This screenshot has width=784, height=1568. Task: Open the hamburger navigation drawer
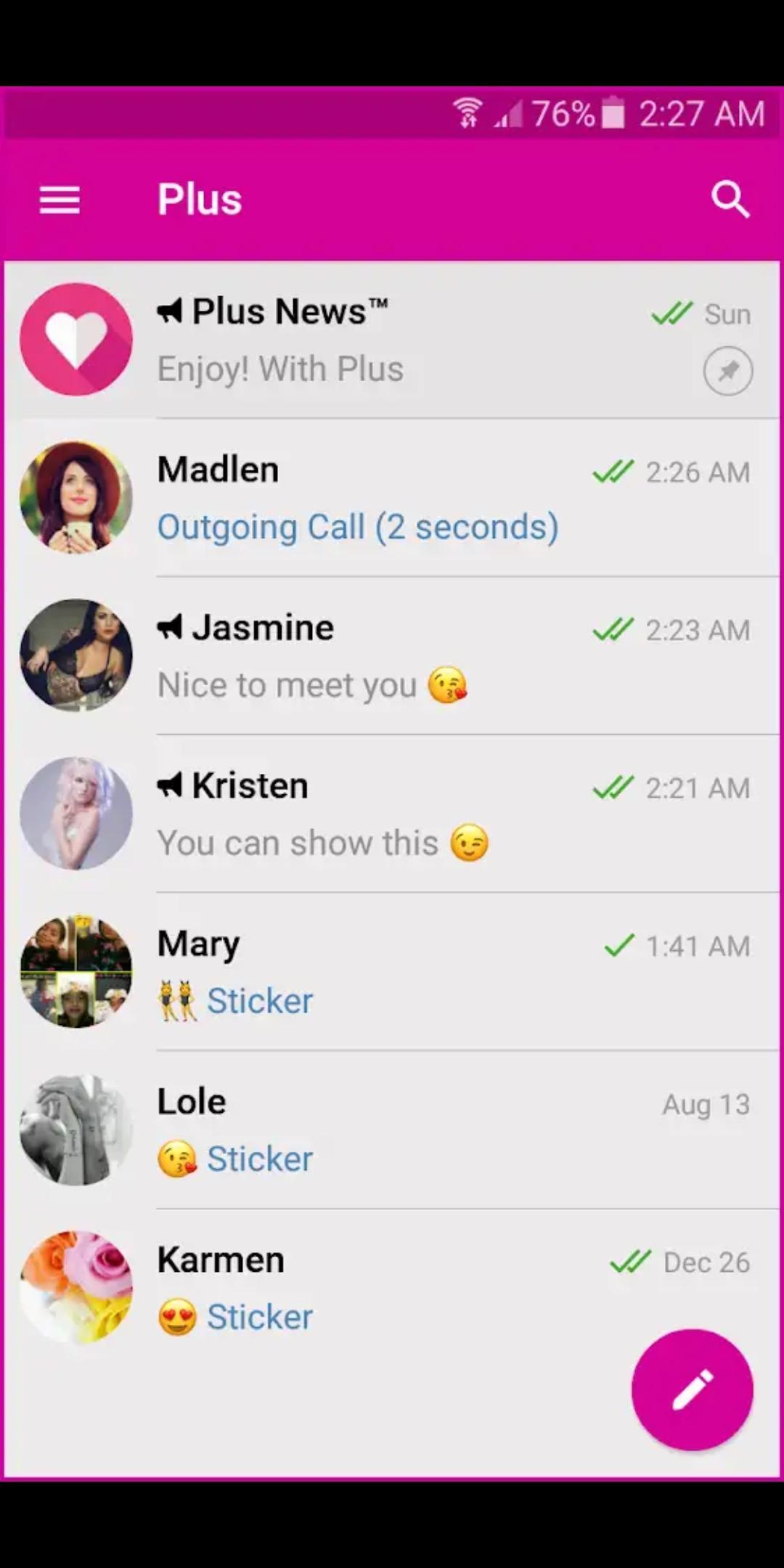(60, 200)
